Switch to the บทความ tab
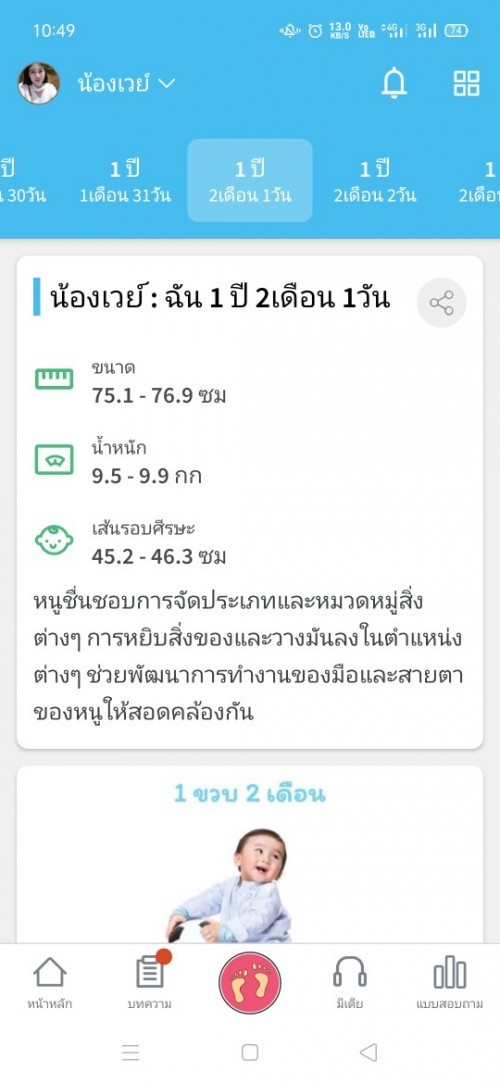 tap(150, 984)
